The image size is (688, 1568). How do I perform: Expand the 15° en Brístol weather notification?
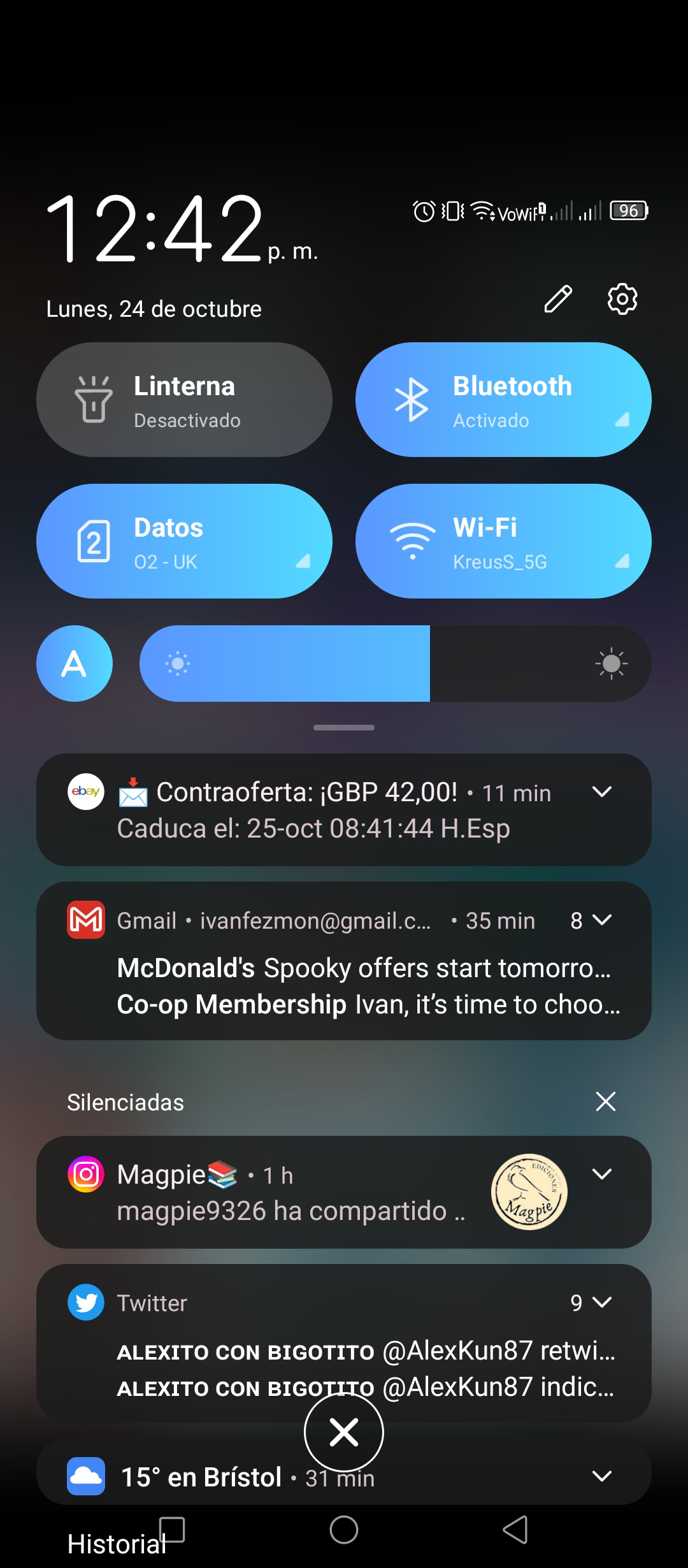(602, 1476)
